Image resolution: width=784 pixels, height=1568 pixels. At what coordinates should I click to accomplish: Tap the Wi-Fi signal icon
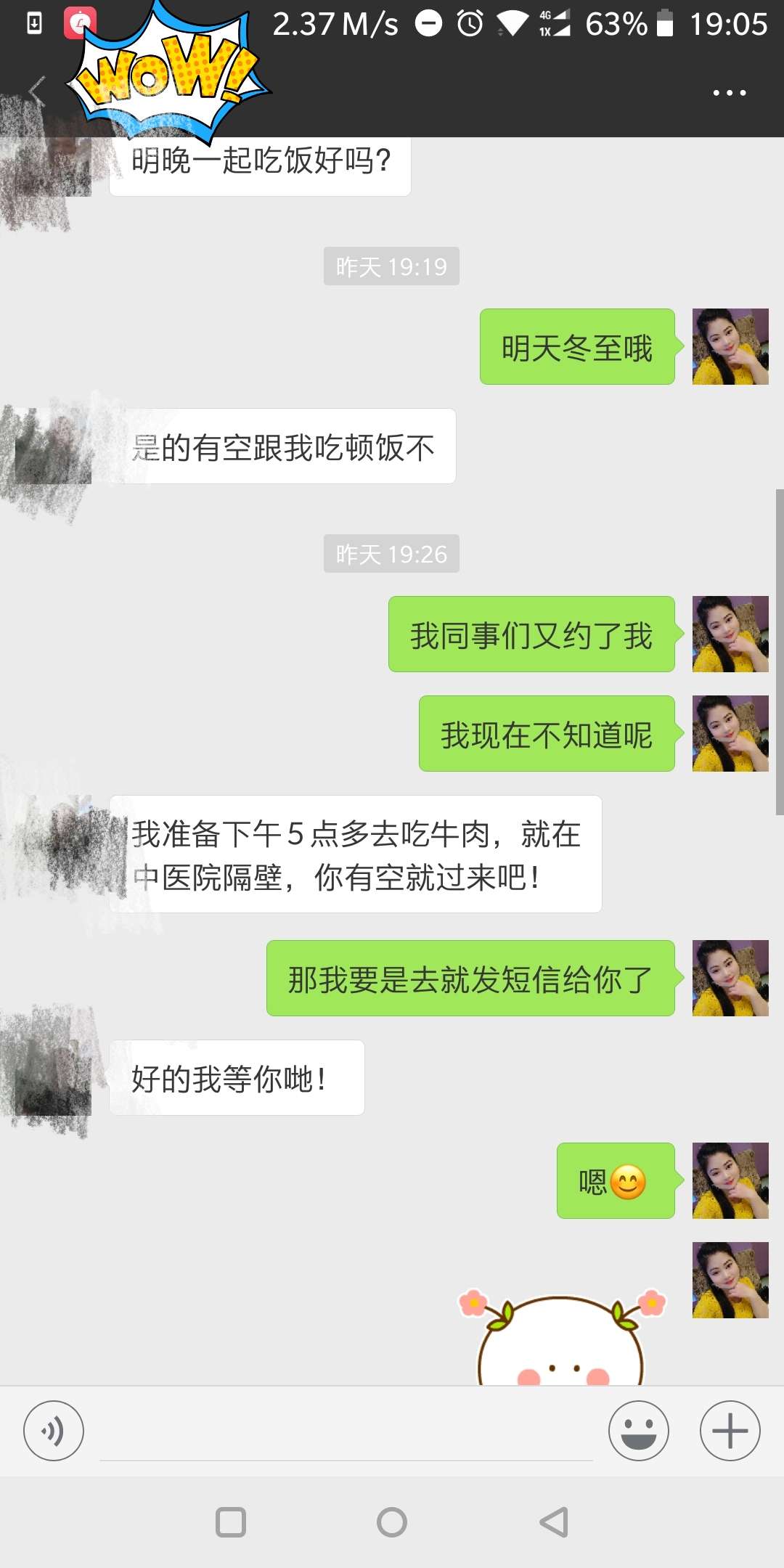[513, 24]
